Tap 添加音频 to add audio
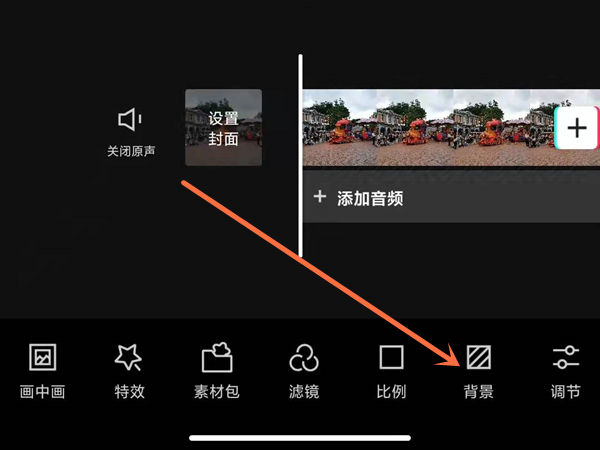Image resolution: width=600 pixels, height=450 pixels. [x=360, y=198]
